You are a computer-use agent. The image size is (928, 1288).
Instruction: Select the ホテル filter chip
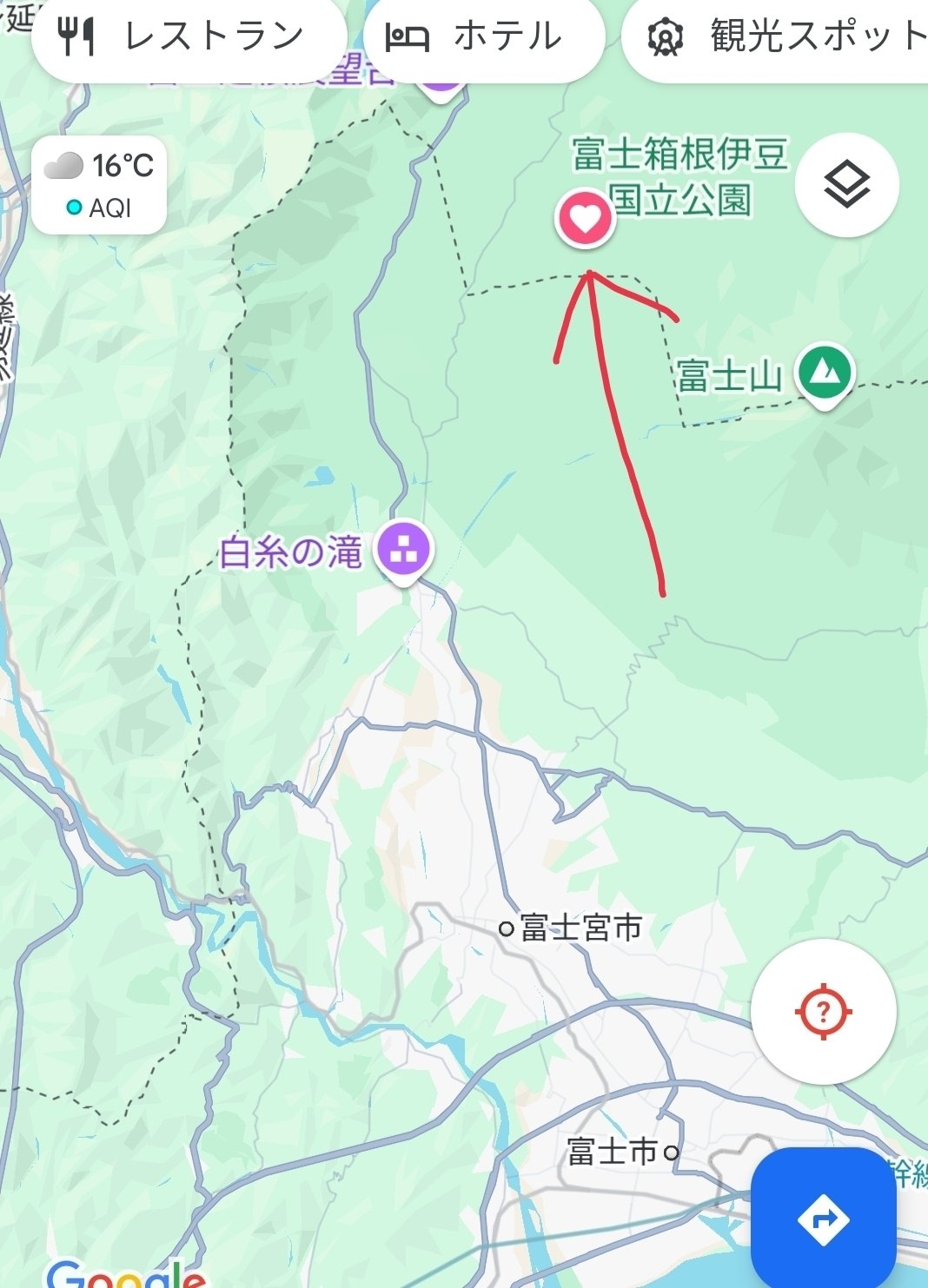483,36
